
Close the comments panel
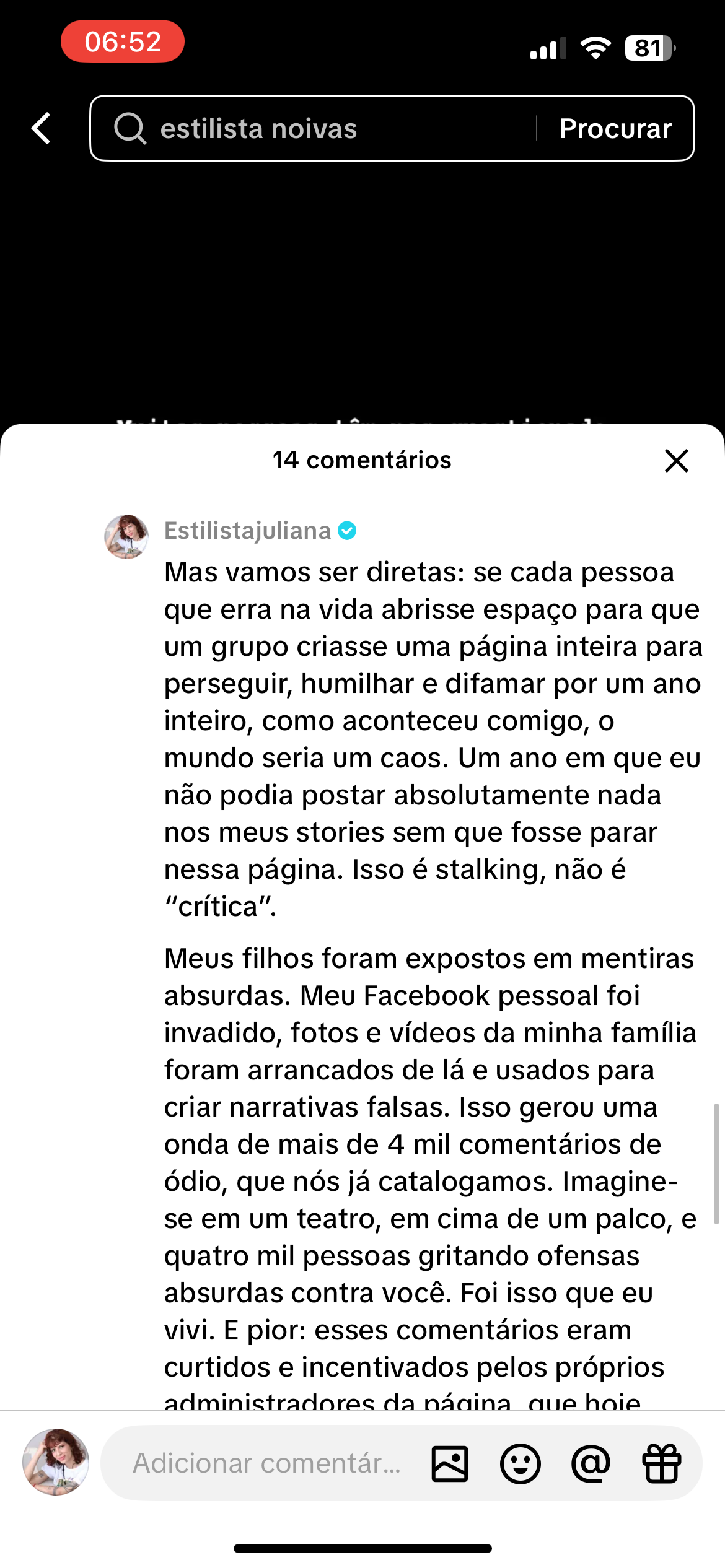click(x=676, y=461)
